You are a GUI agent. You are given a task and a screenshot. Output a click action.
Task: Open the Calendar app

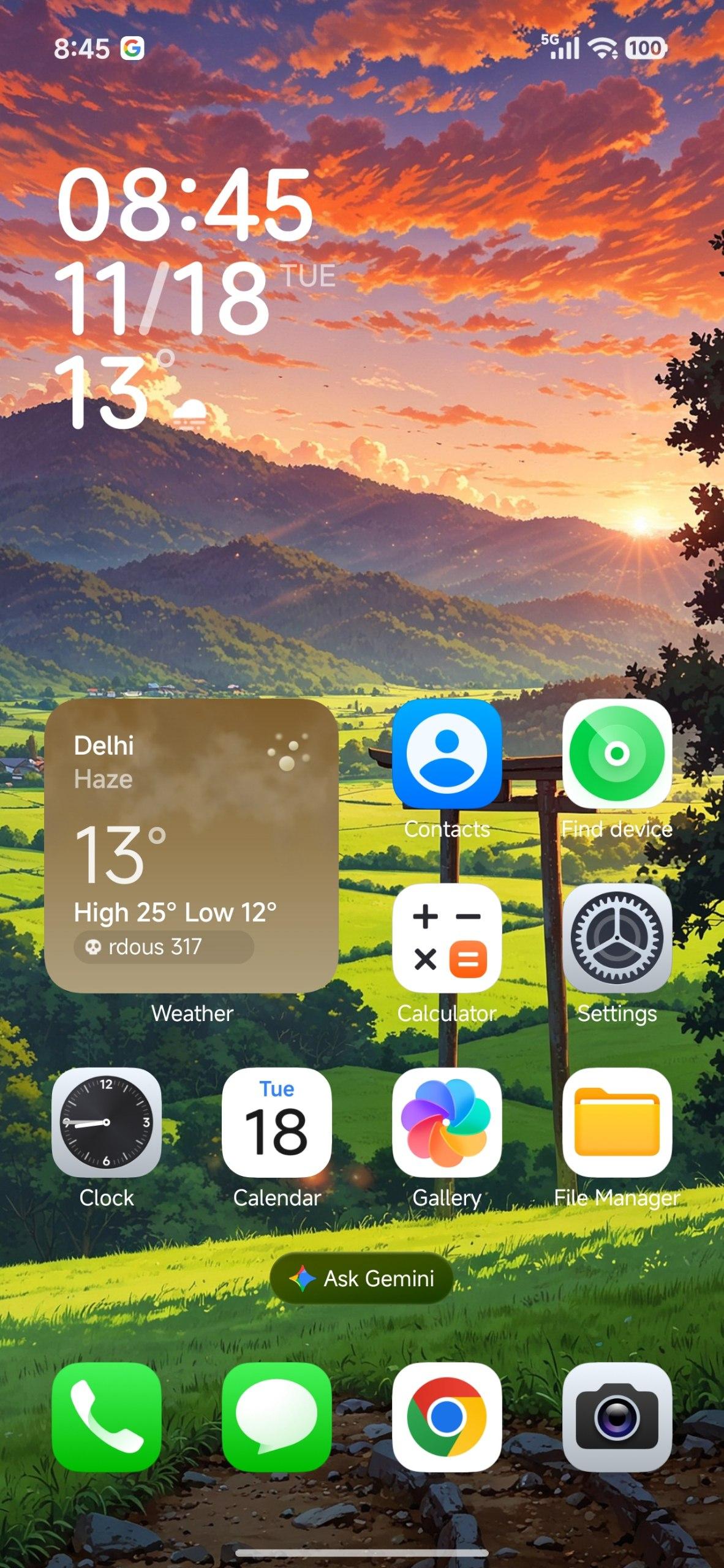277,1122
